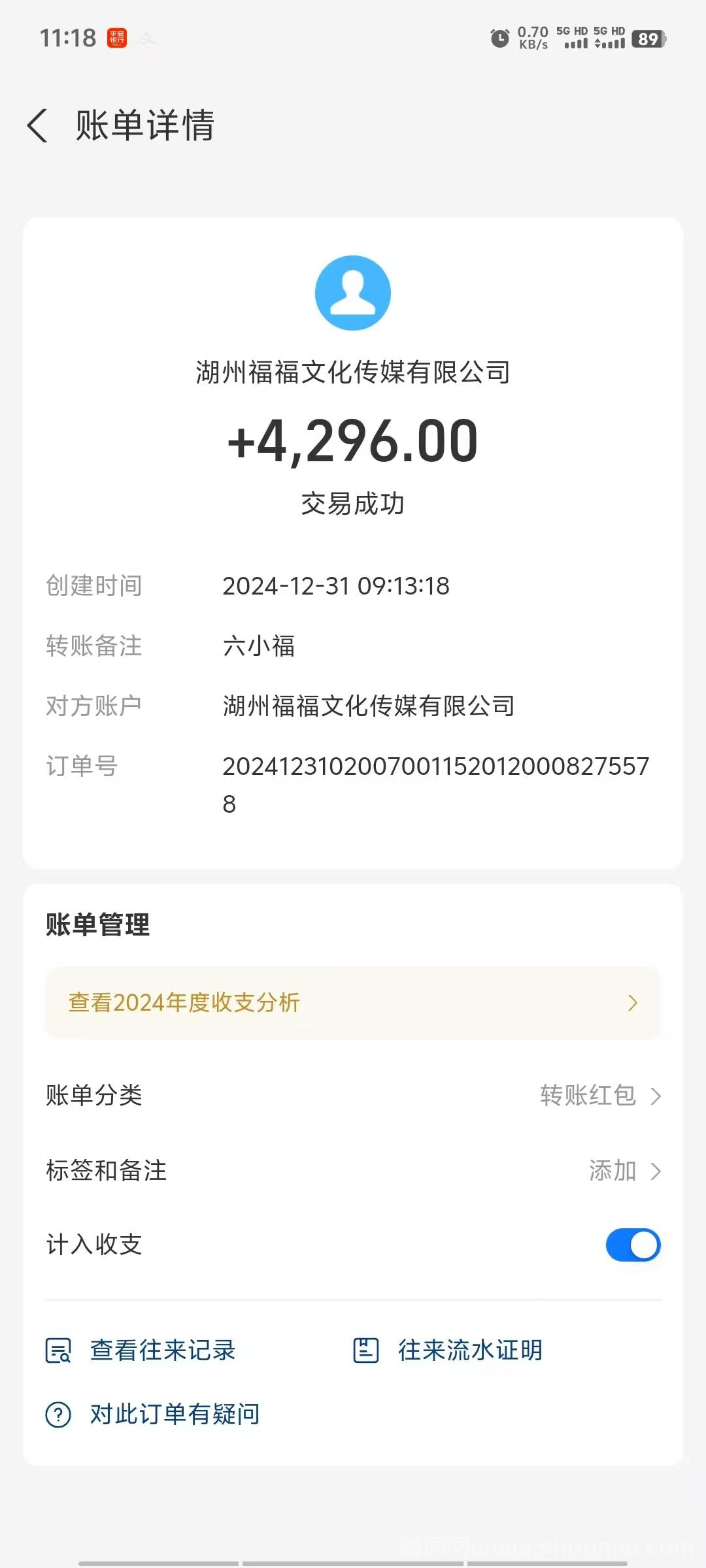Add a tag in 标签和备注 row
Viewport: 706px width, 1568px height.
[353, 1171]
